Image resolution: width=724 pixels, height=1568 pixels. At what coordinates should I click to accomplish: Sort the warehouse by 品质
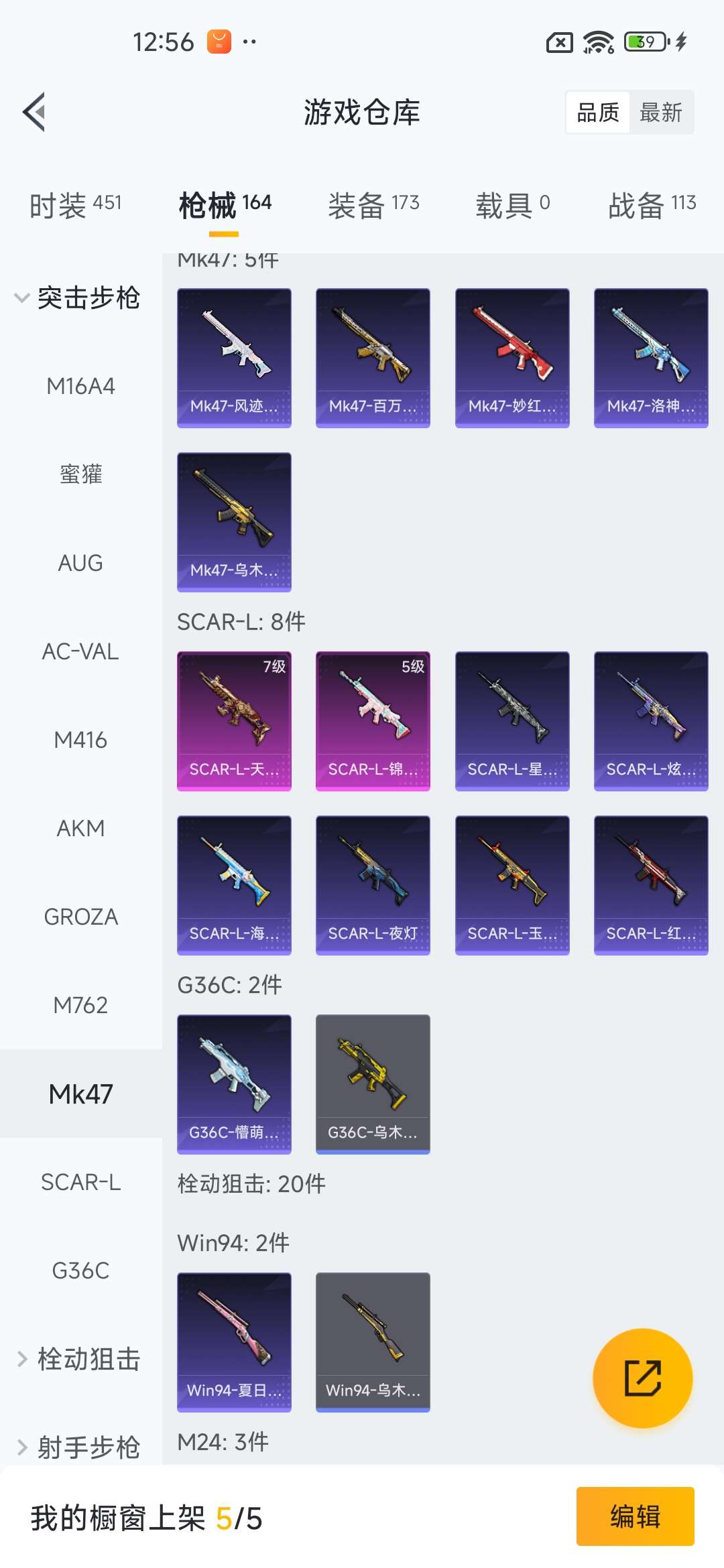(x=598, y=113)
